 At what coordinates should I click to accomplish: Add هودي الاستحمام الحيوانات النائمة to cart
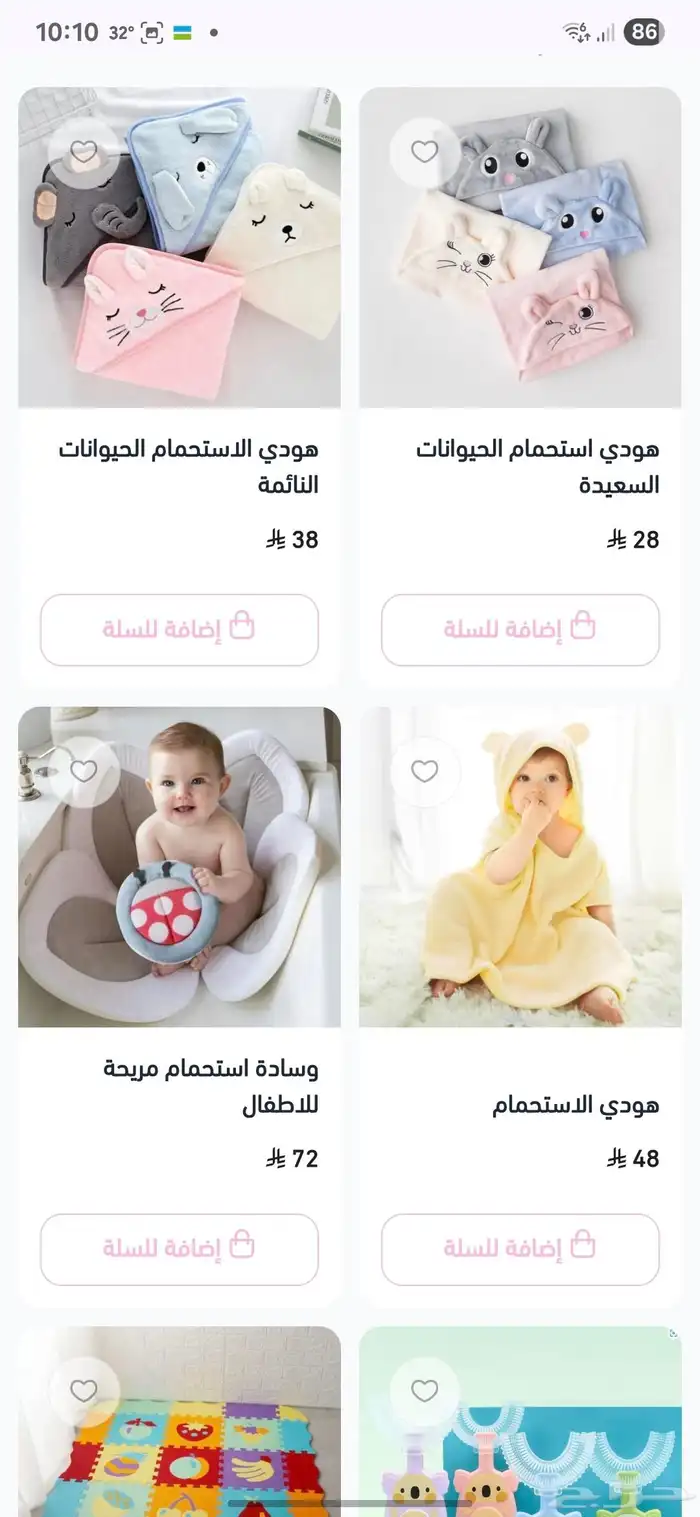[179, 629]
